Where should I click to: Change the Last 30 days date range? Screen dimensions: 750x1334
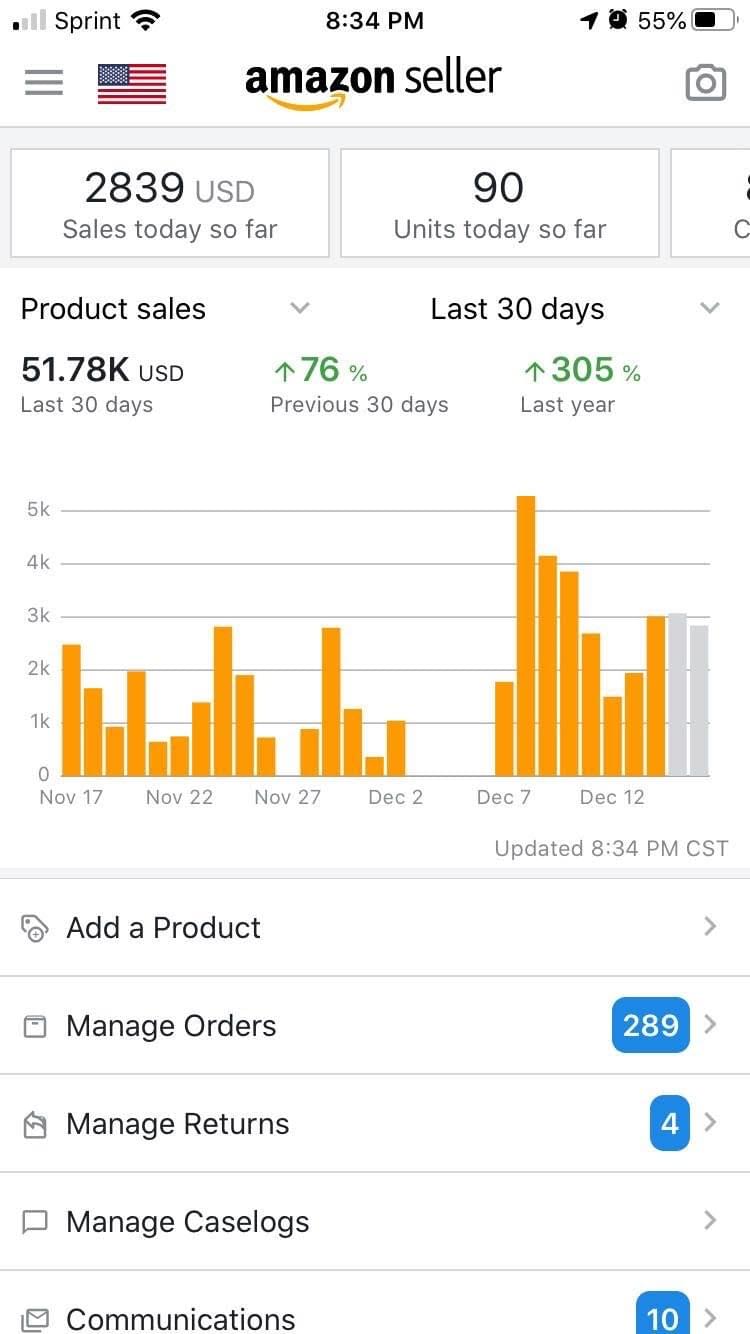(574, 309)
